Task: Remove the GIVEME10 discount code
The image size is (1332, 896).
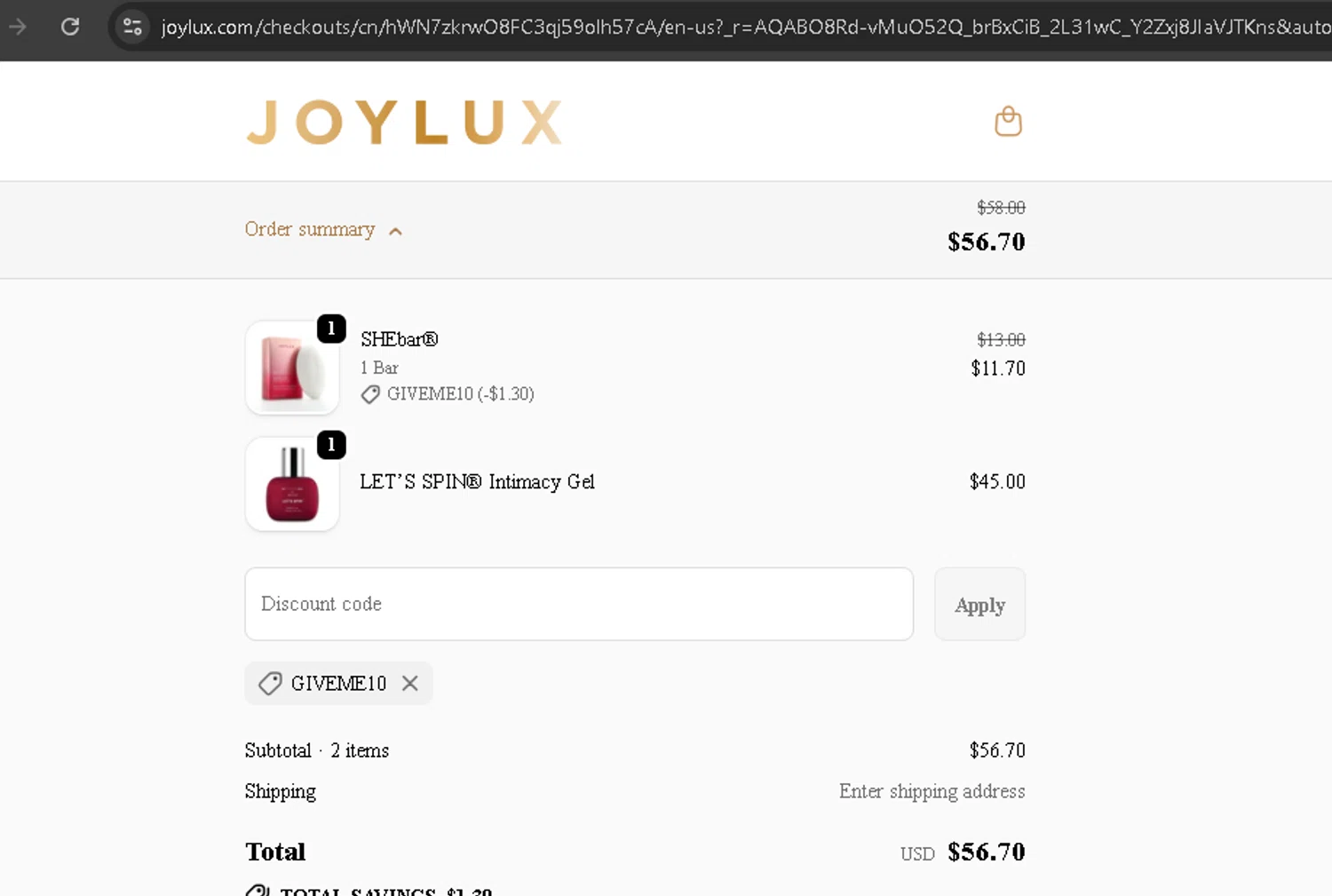Action: [409, 683]
